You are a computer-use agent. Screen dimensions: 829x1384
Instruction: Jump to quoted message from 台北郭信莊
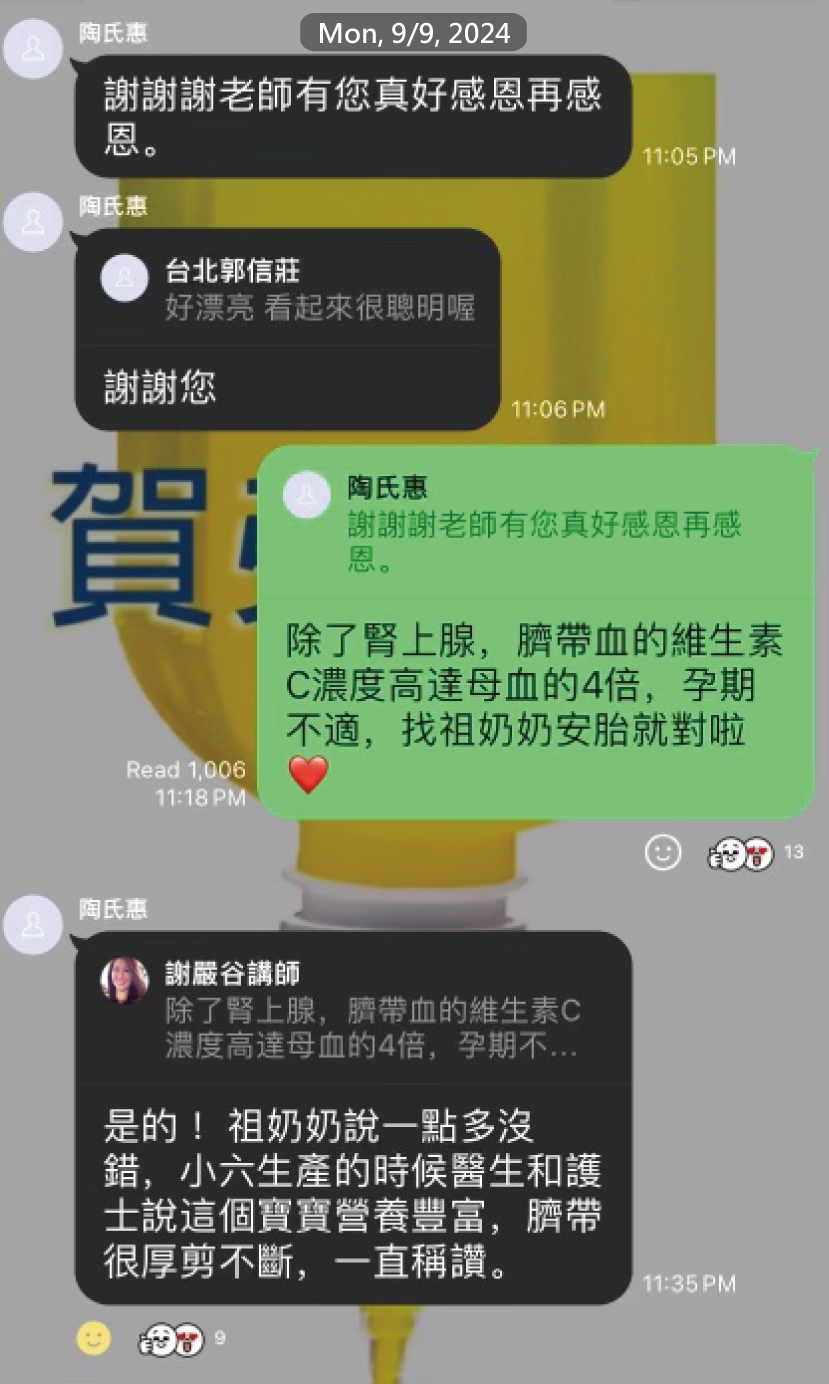(288, 288)
